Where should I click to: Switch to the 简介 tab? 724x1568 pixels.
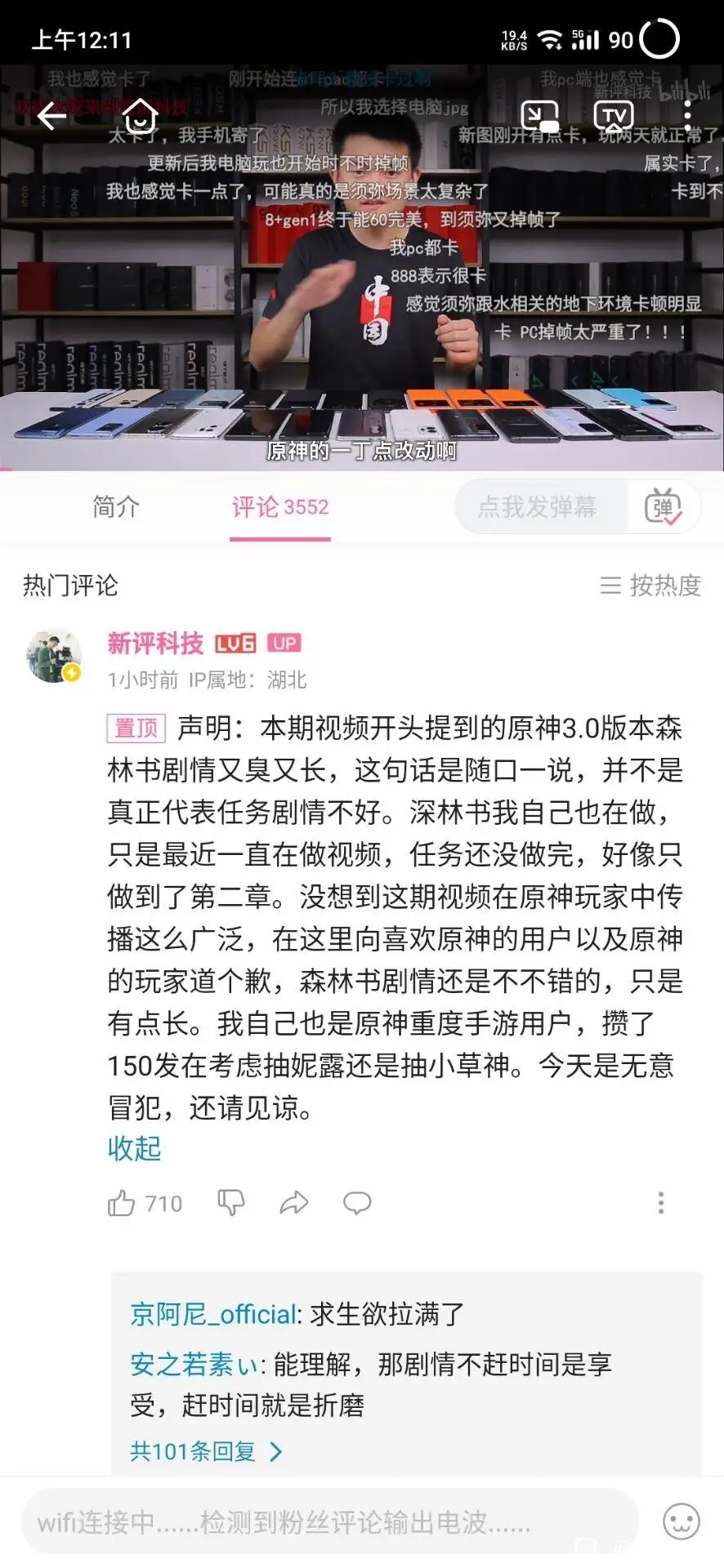[x=116, y=507]
